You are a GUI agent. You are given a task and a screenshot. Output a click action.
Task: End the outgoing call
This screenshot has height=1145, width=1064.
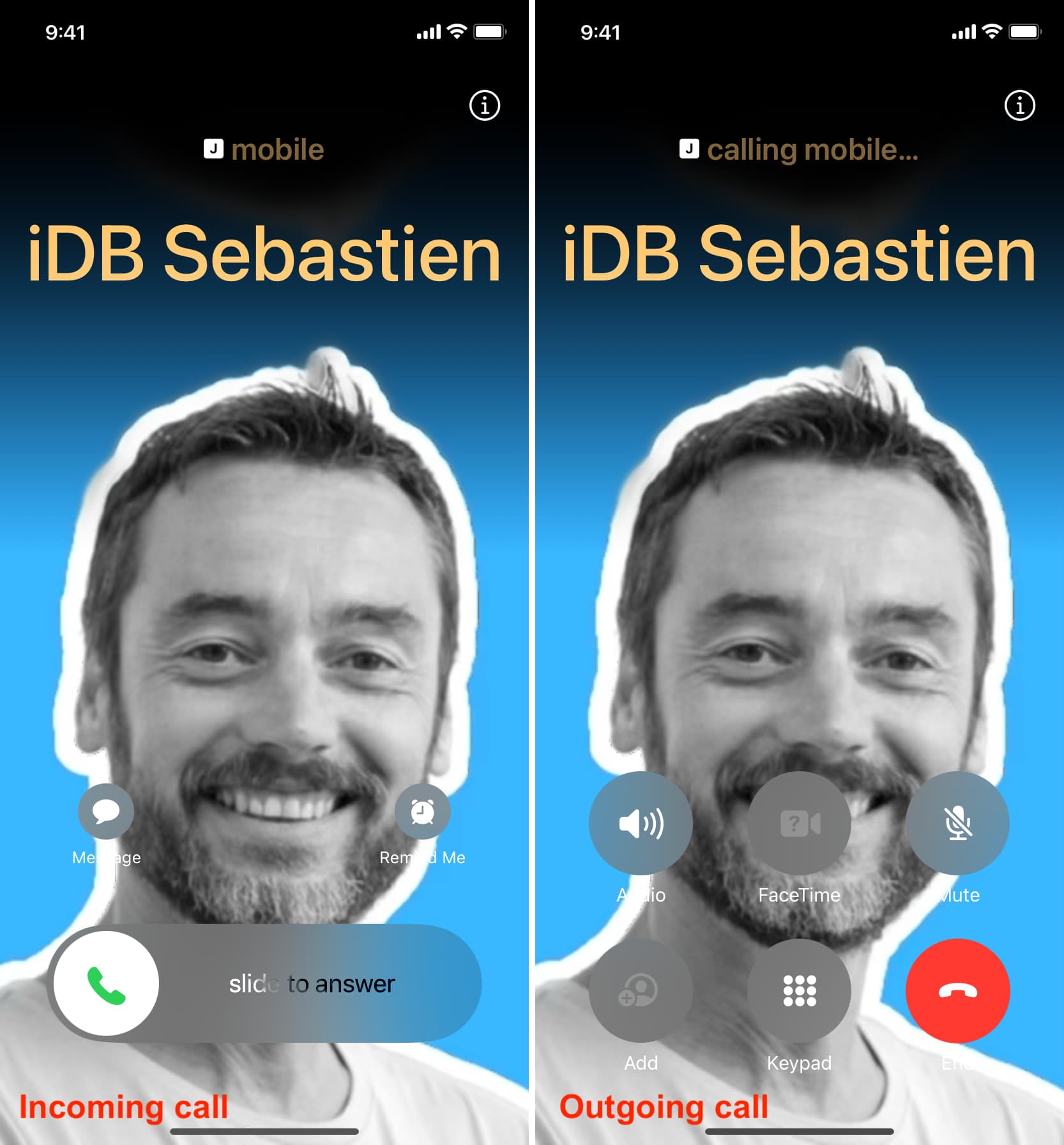tap(957, 990)
